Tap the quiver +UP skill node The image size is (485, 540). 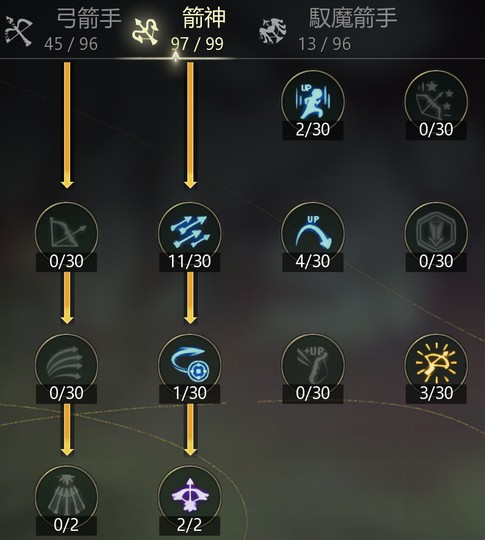coord(313,365)
